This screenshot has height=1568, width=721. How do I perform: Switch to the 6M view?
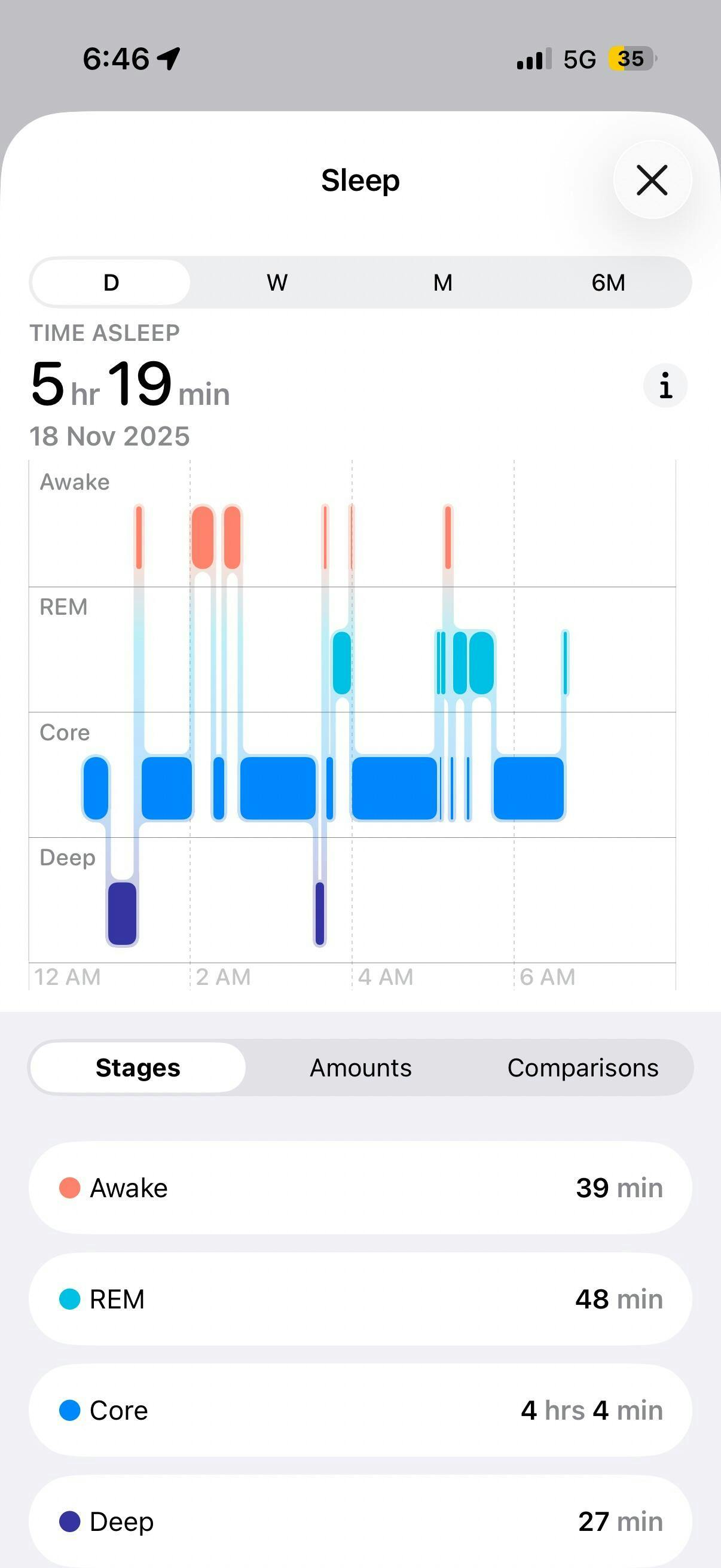(608, 282)
